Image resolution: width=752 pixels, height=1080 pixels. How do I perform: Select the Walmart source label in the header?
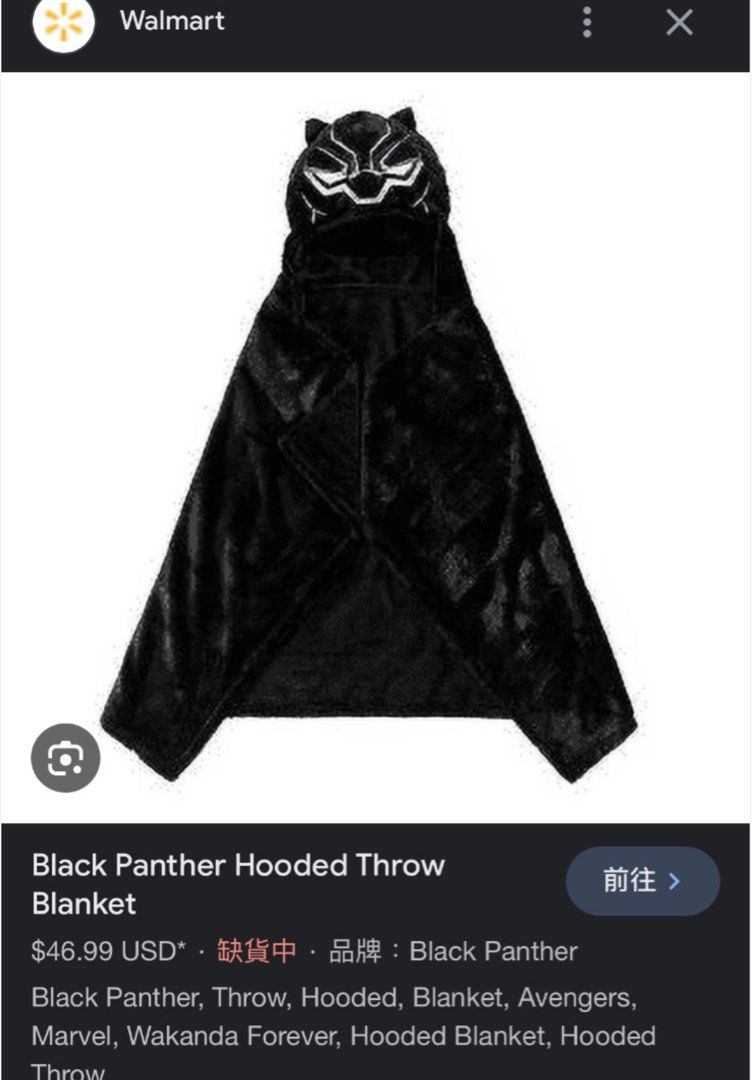pyautogui.click(x=170, y=22)
